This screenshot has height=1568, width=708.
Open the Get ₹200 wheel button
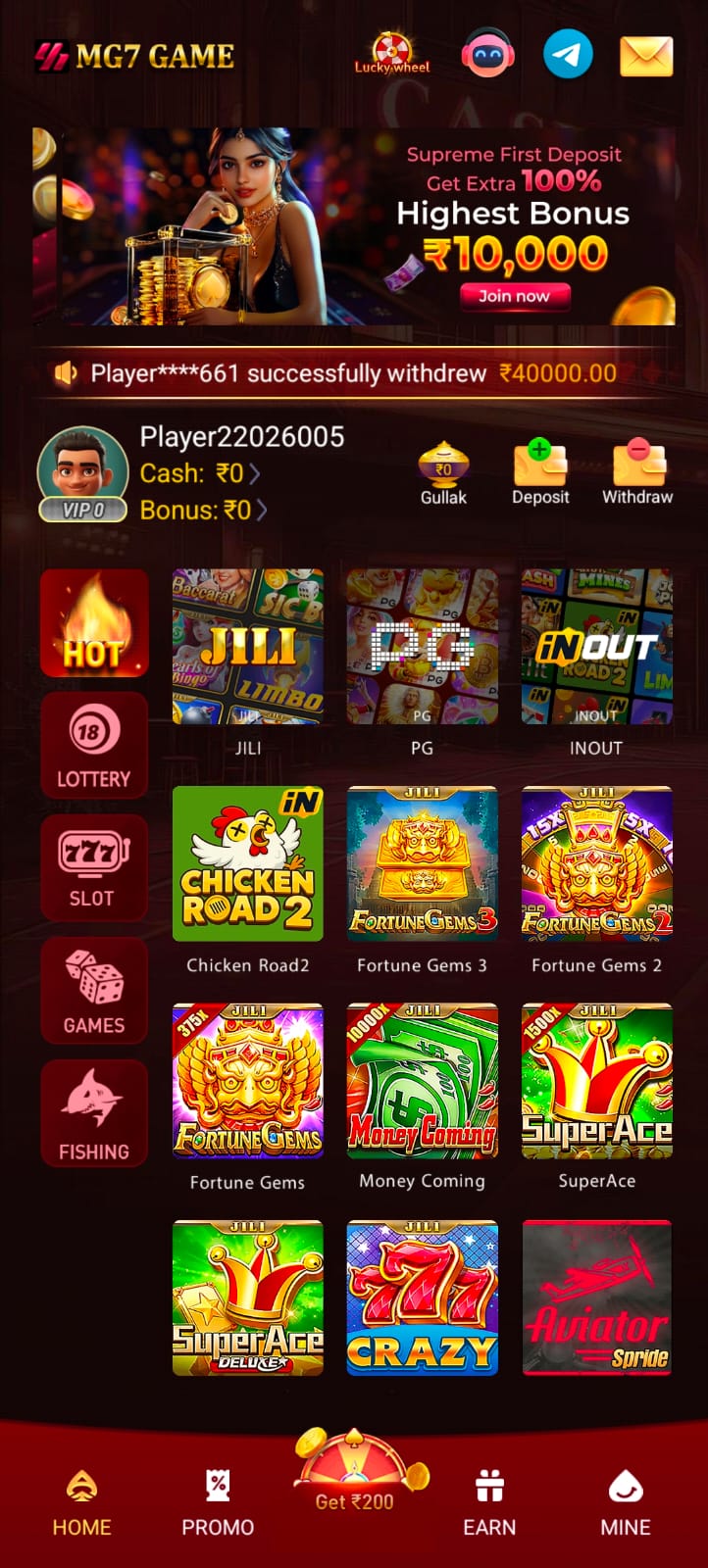click(355, 1475)
